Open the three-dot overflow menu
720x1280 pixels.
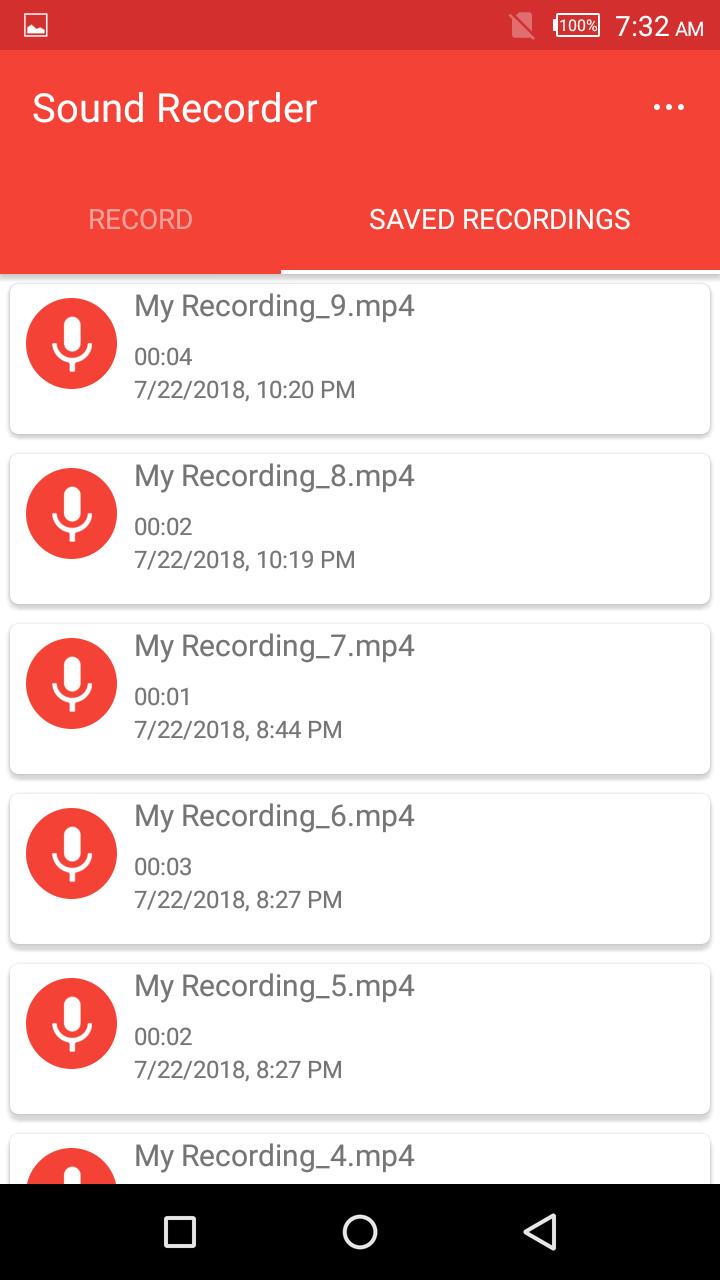click(x=669, y=108)
